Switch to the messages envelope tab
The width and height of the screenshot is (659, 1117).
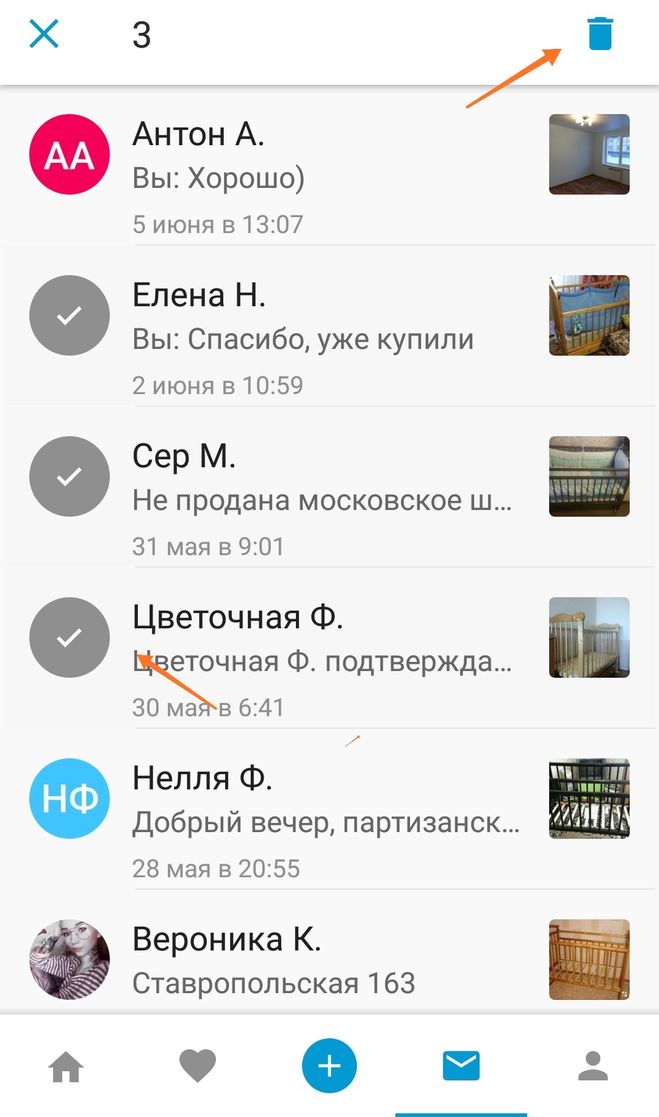pos(461,1067)
